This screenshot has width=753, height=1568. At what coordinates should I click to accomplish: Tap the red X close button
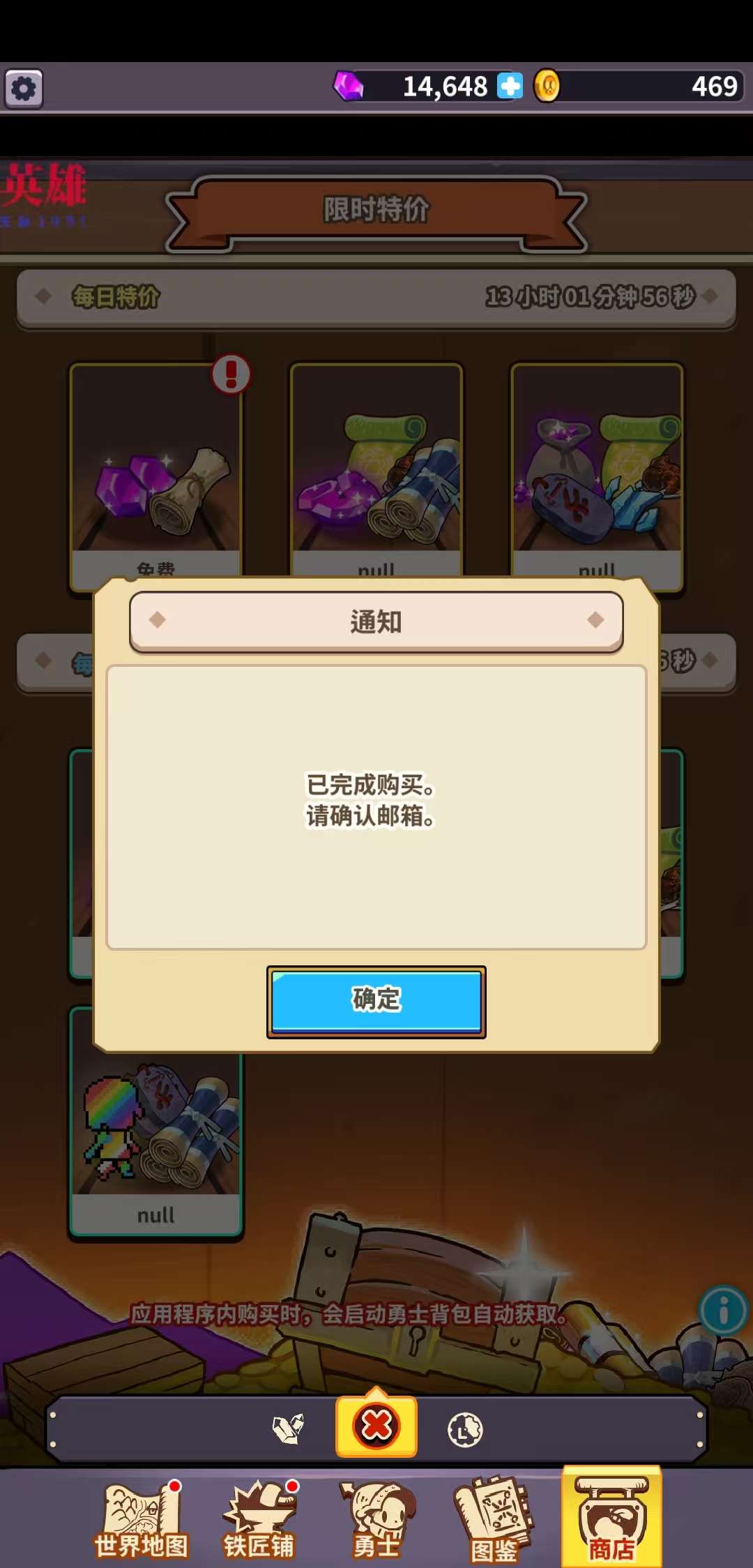[x=376, y=1426]
